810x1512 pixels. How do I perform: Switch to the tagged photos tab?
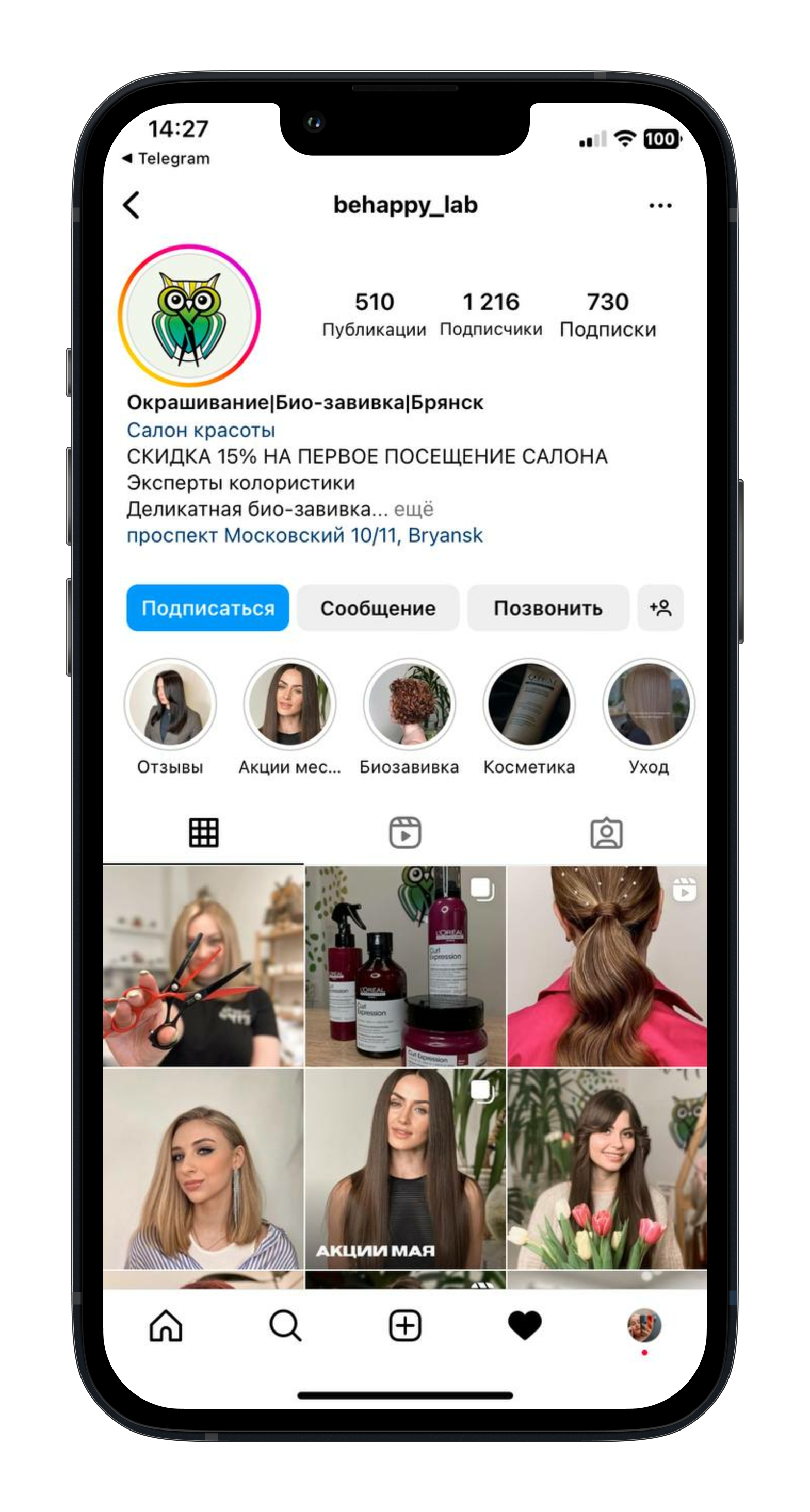[x=606, y=832]
